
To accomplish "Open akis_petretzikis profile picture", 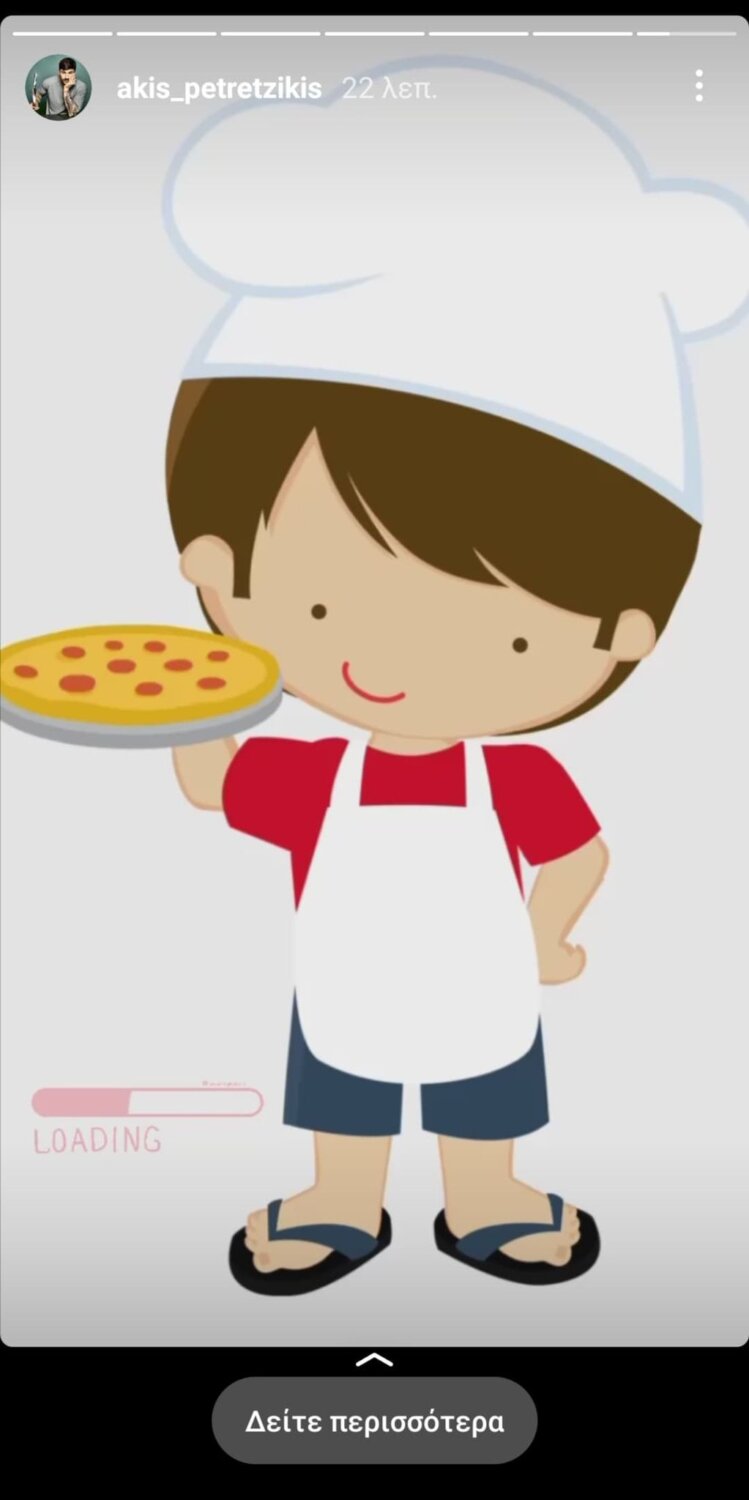I will click(x=58, y=88).
